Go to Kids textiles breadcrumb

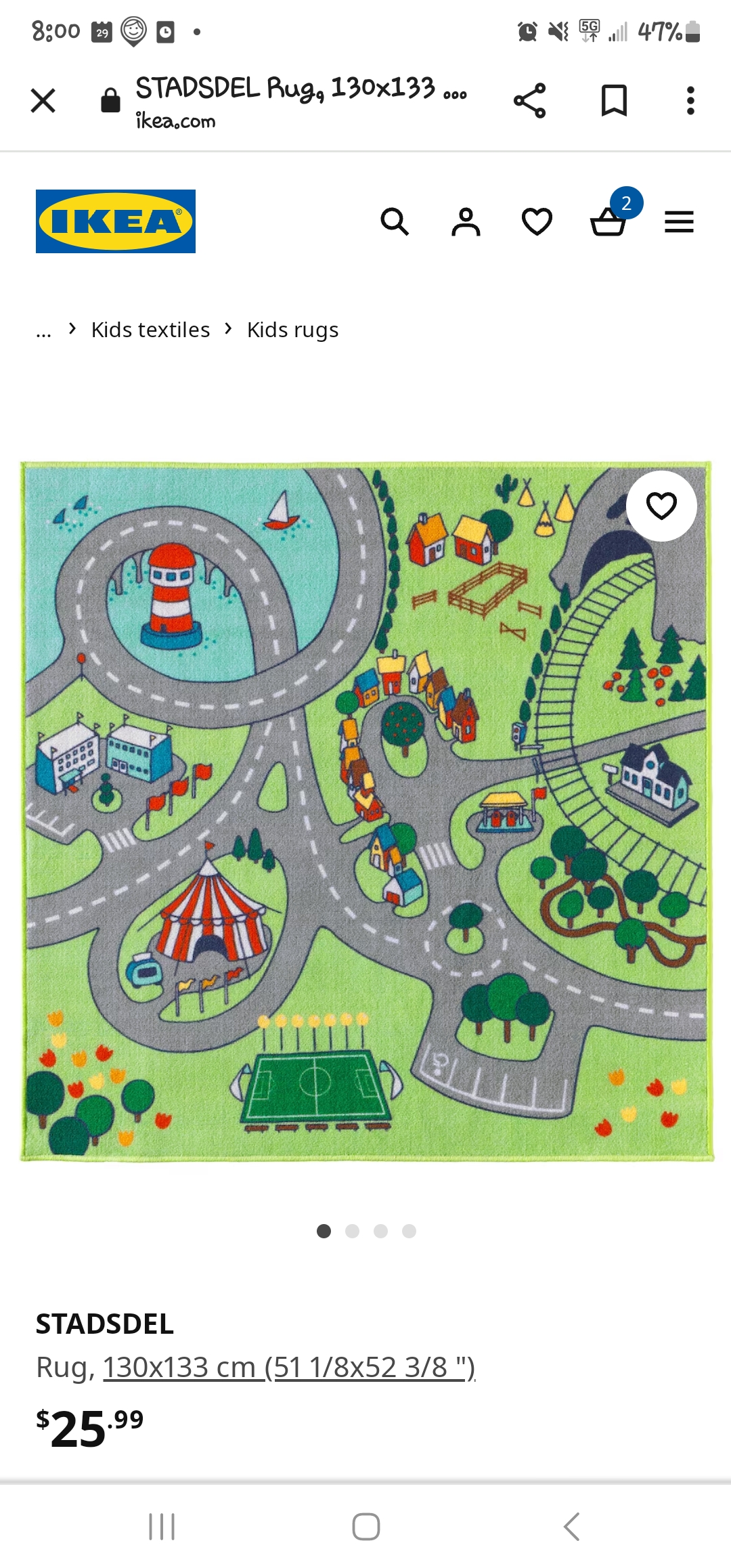coord(150,330)
